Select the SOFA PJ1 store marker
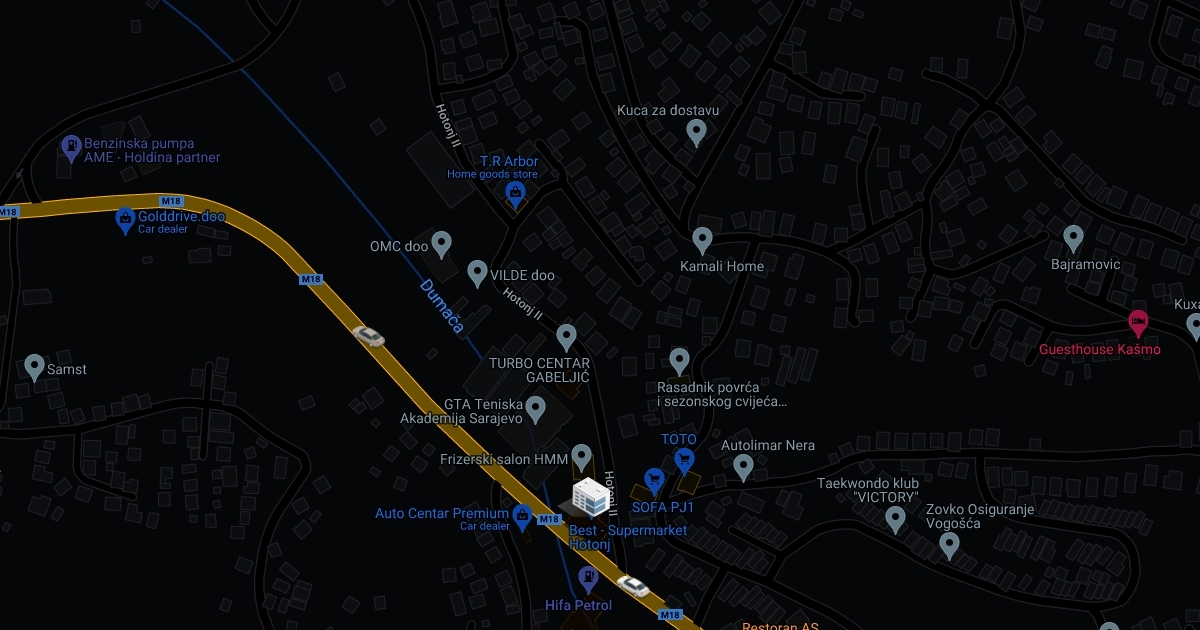This screenshot has width=1200, height=630. point(655,482)
